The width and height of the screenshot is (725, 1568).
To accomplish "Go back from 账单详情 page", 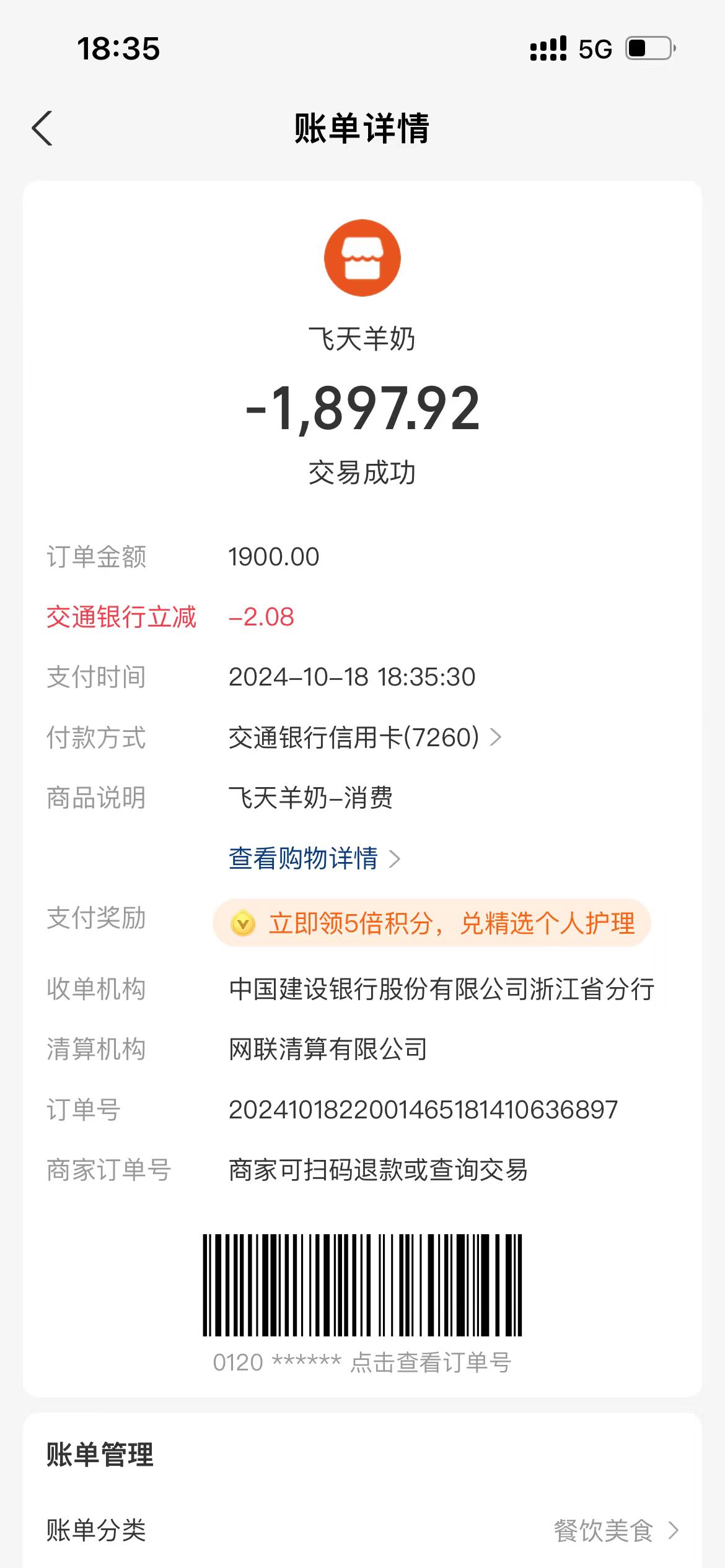I will 42,129.
